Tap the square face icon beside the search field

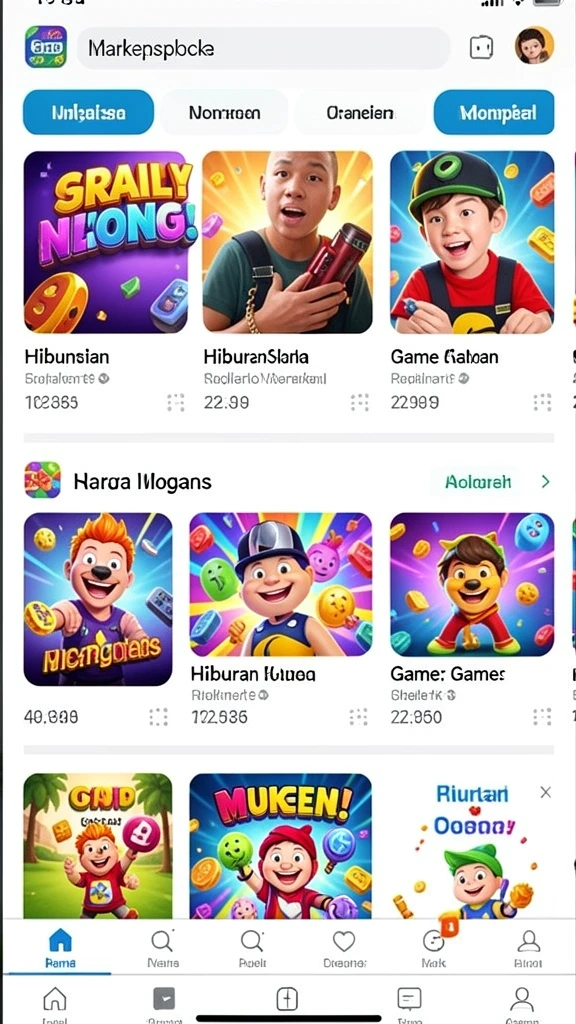(481, 47)
